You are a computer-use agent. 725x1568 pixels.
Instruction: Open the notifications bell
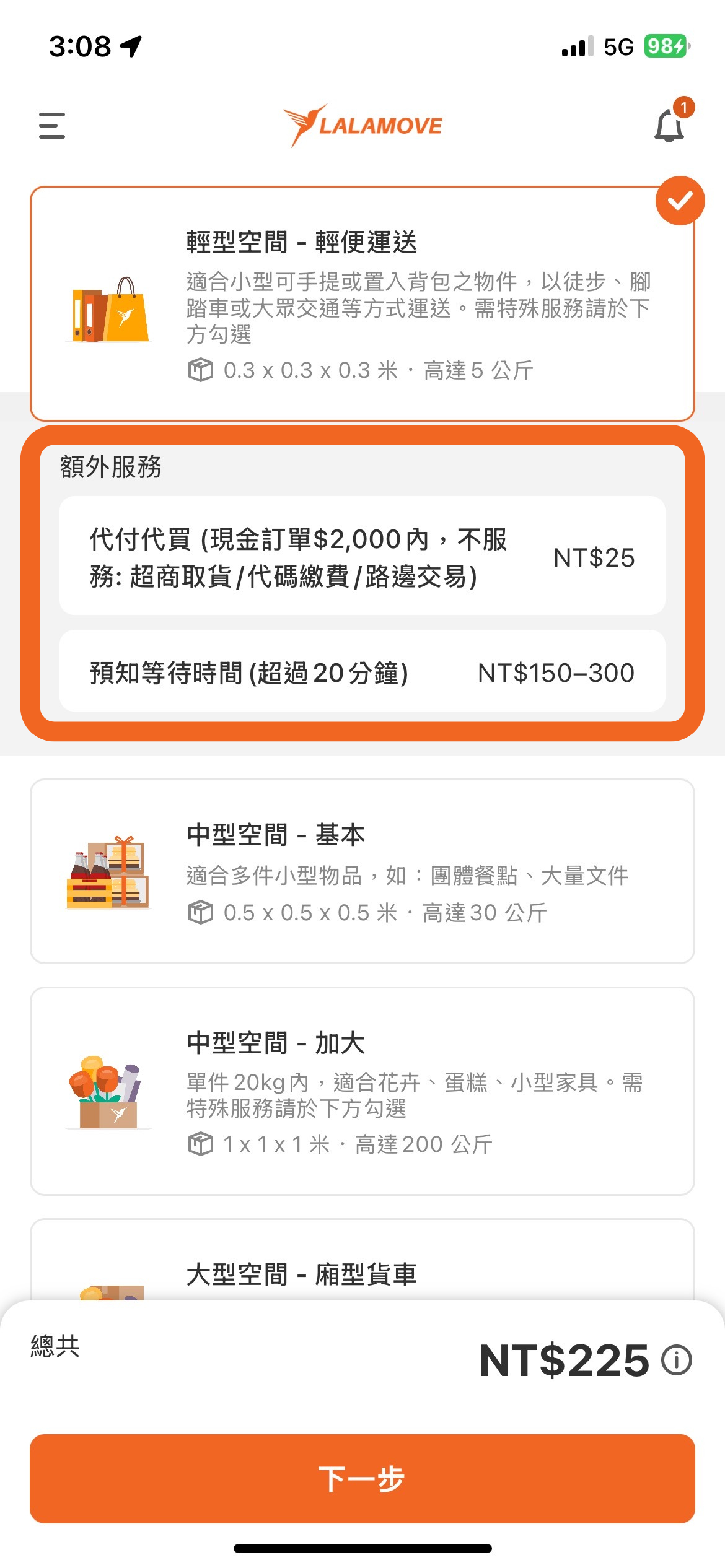pos(669,126)
